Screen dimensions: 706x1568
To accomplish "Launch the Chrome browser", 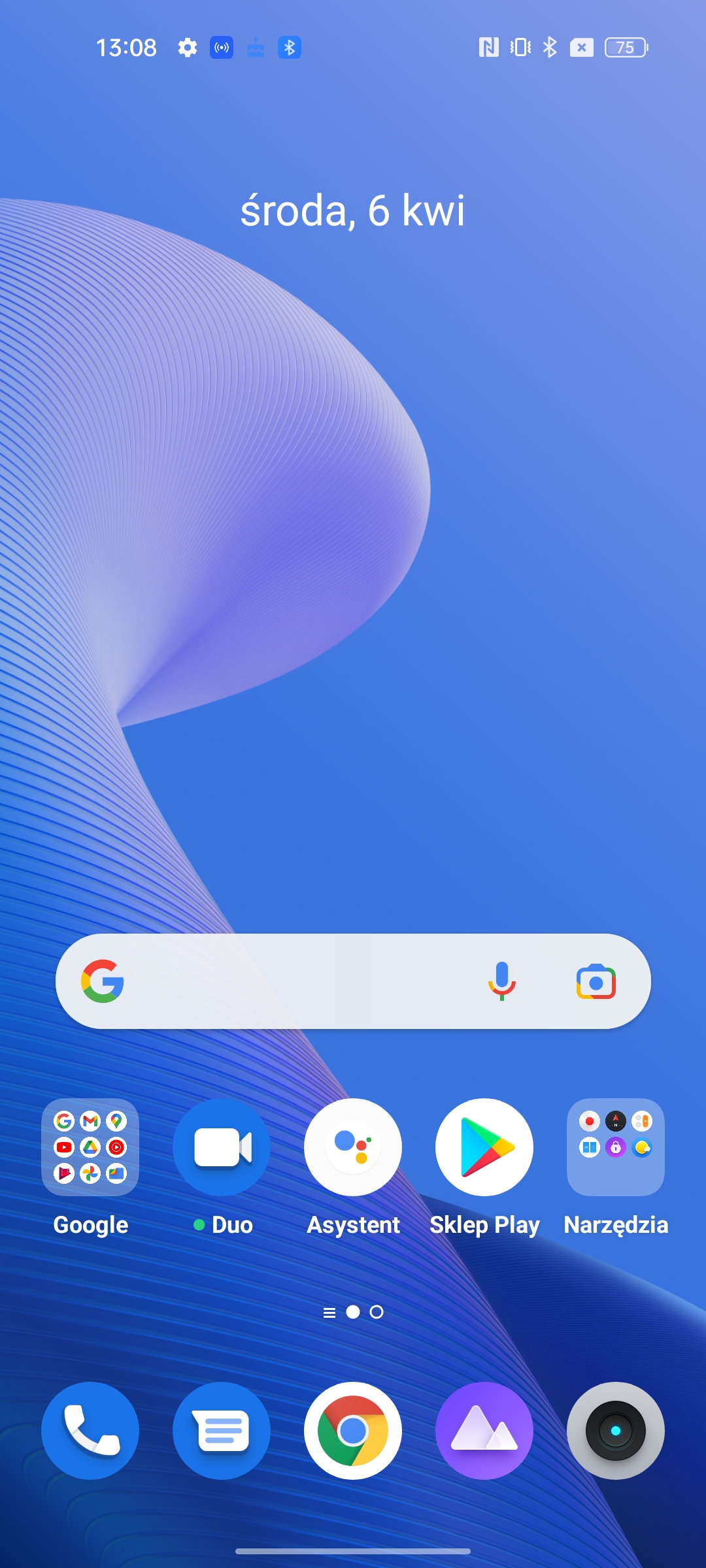I will click(353, 1431).
